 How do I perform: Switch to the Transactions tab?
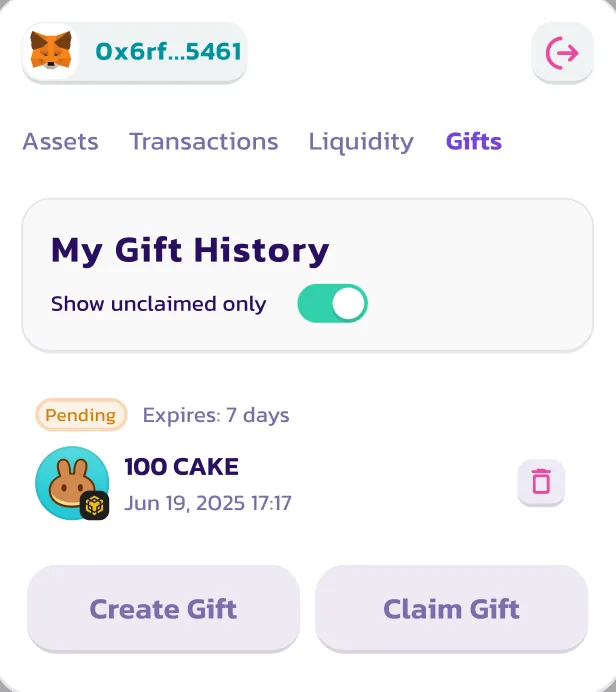pos(203,142)
